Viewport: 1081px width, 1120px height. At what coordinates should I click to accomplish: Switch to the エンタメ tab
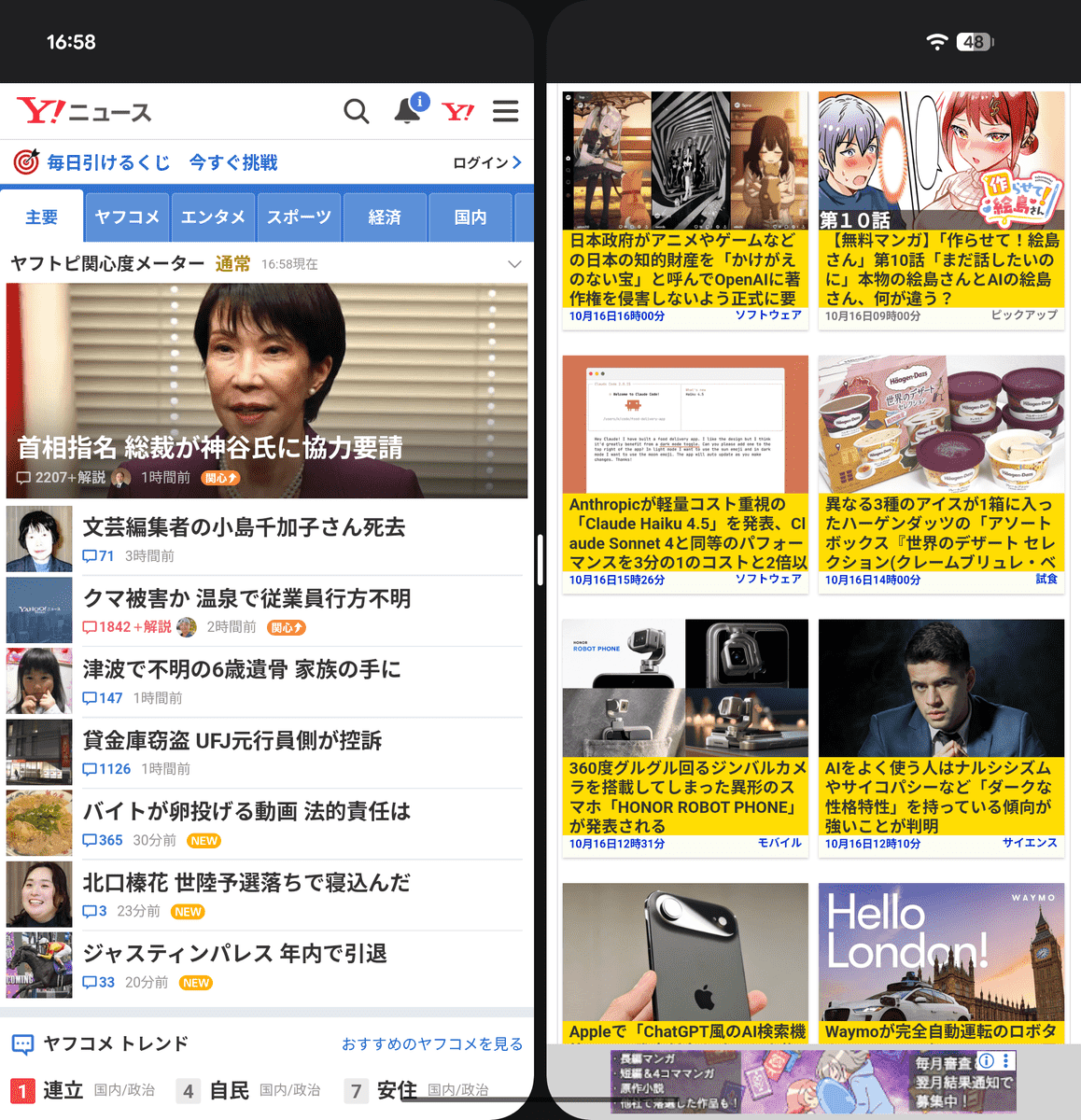click(213, 217)
